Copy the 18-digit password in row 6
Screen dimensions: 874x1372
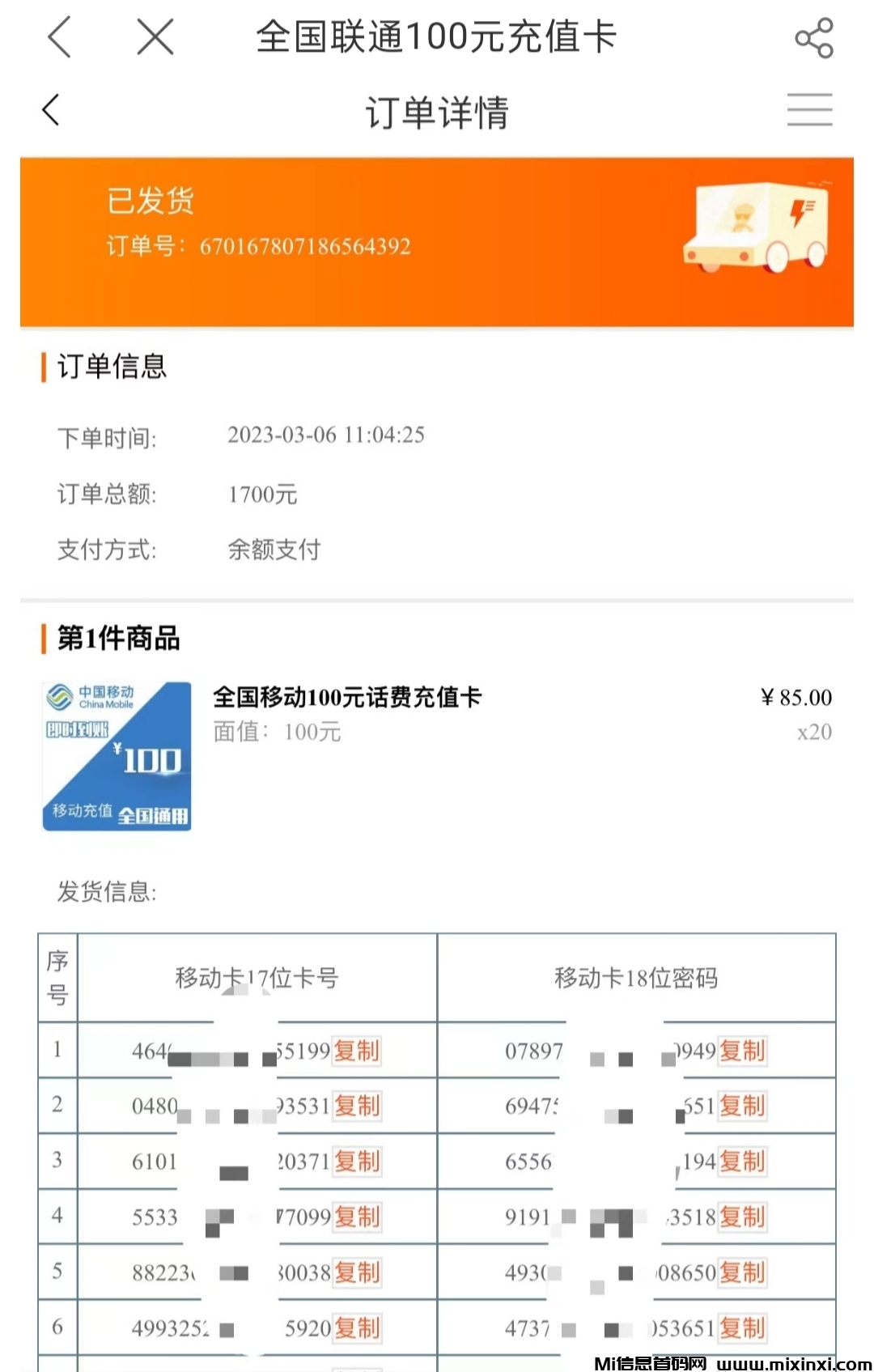pyautogui.click(x=742, y=1327)
